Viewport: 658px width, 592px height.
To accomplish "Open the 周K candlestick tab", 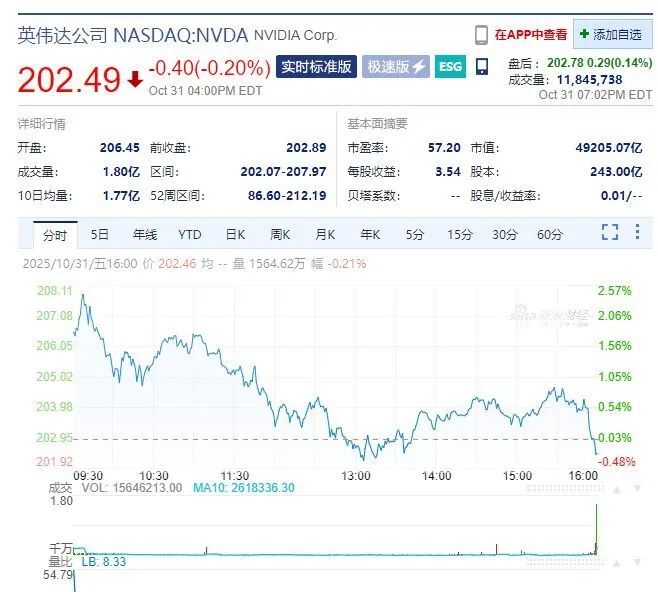I will [x=280, y=235].
